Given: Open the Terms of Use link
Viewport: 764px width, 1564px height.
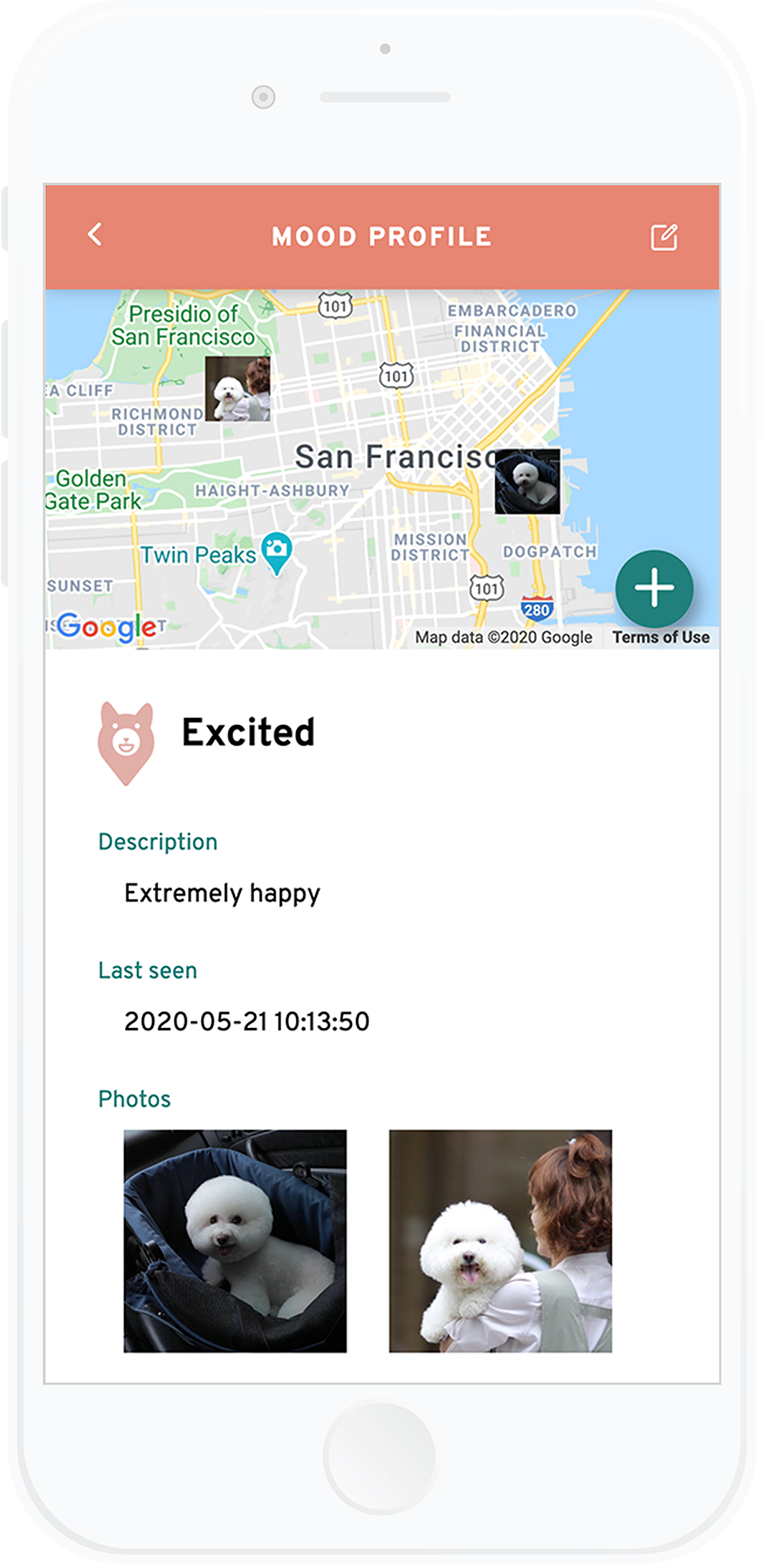Looking at the screenshot, I should tap(660, 637).
